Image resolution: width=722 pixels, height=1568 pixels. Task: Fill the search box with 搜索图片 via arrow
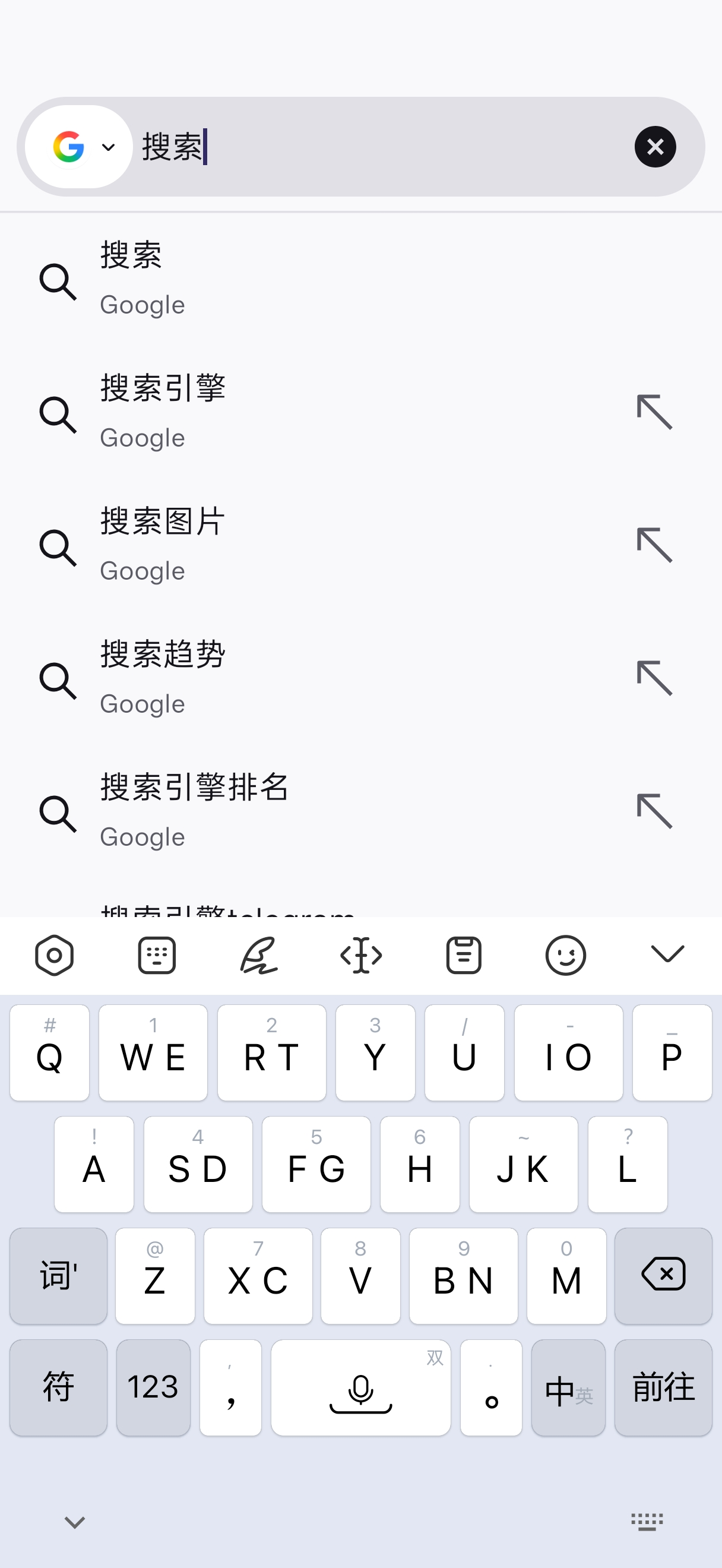(654, 545)
